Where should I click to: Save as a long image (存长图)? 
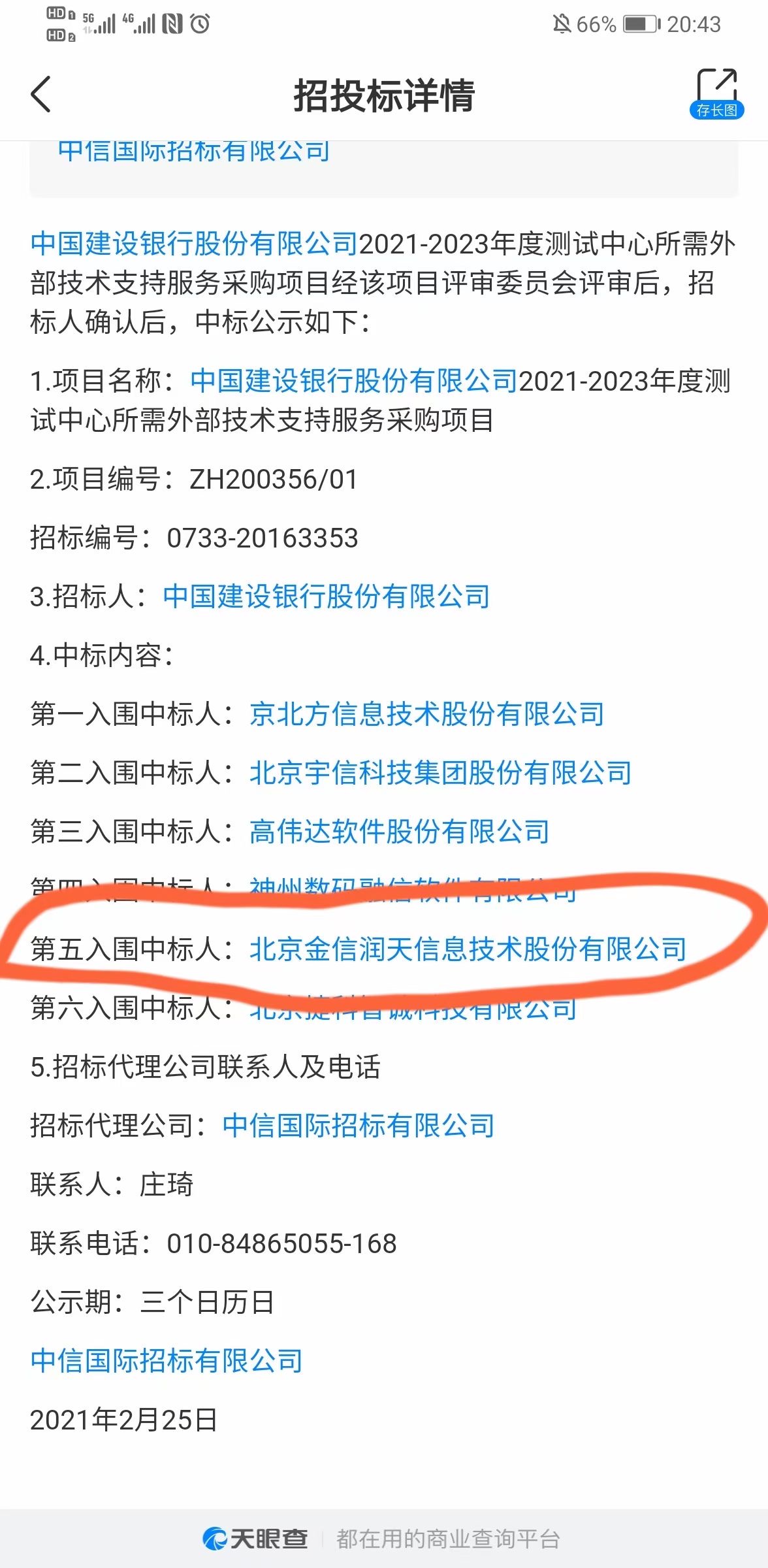(716, 93)
